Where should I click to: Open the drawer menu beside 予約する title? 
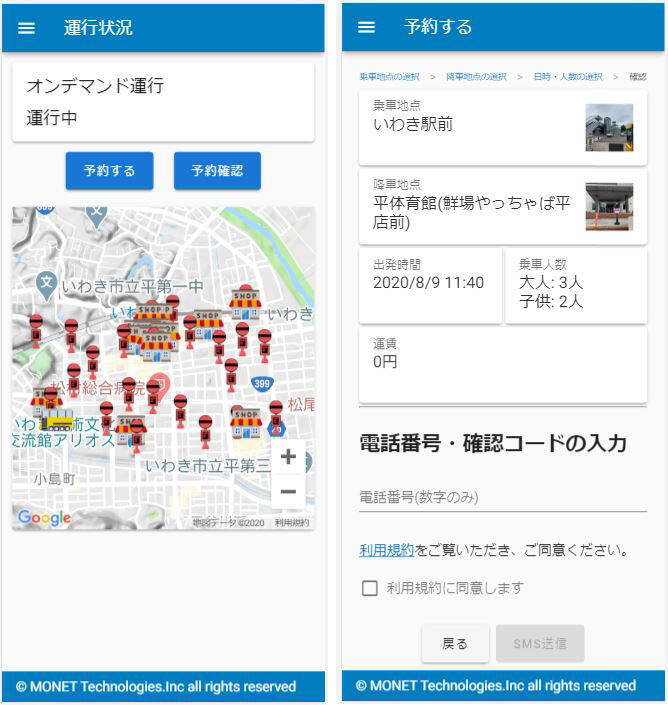coord(367,28)
